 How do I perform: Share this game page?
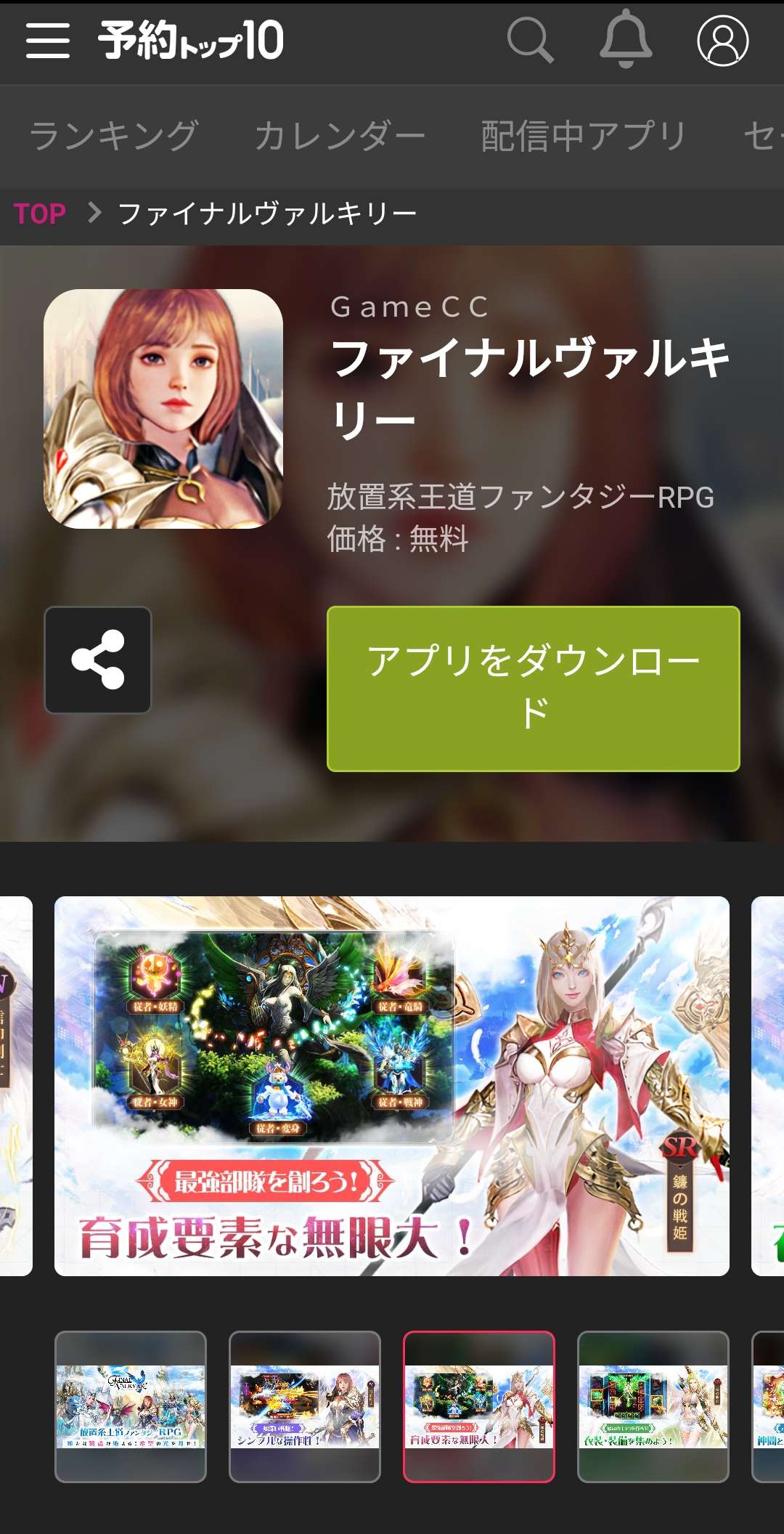[98, 660]
